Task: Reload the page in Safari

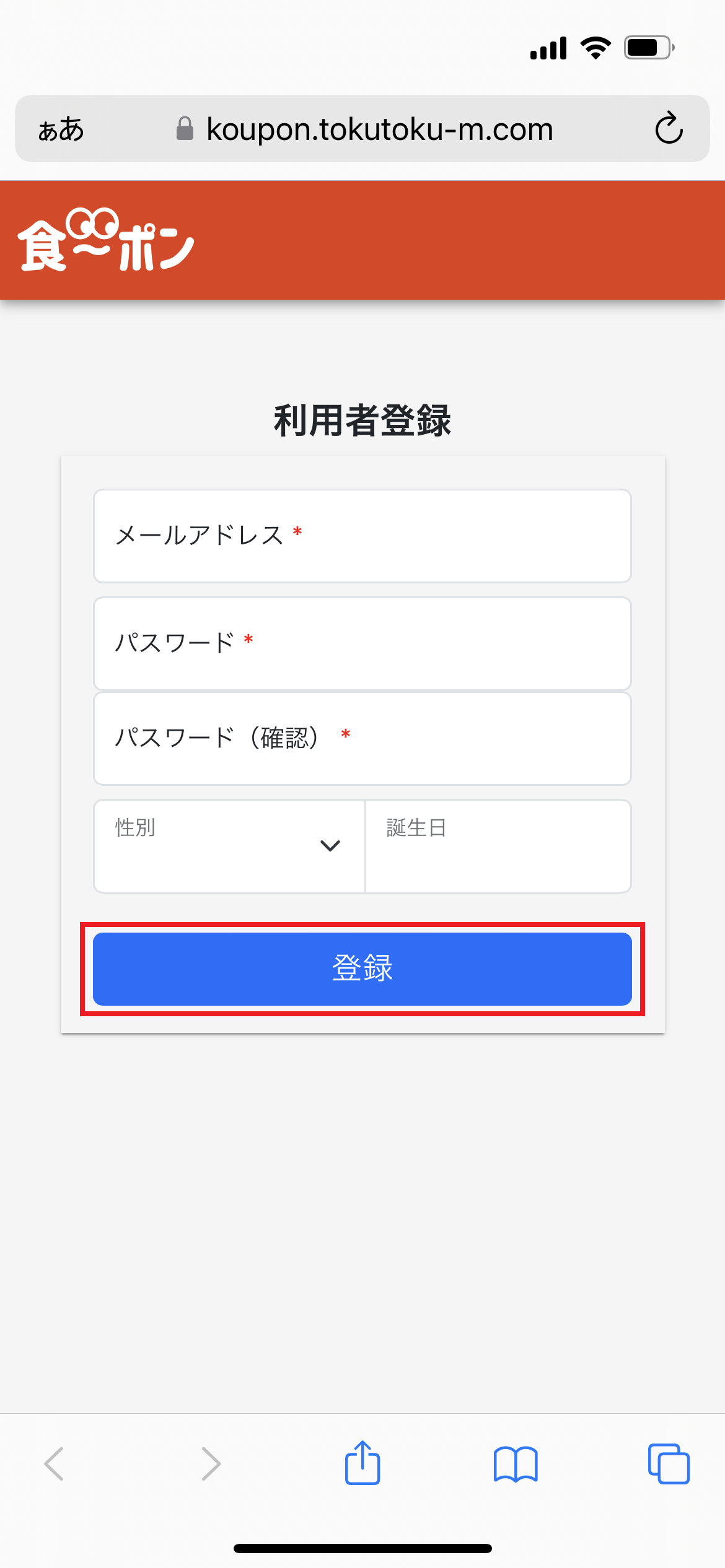Action: 669,129
